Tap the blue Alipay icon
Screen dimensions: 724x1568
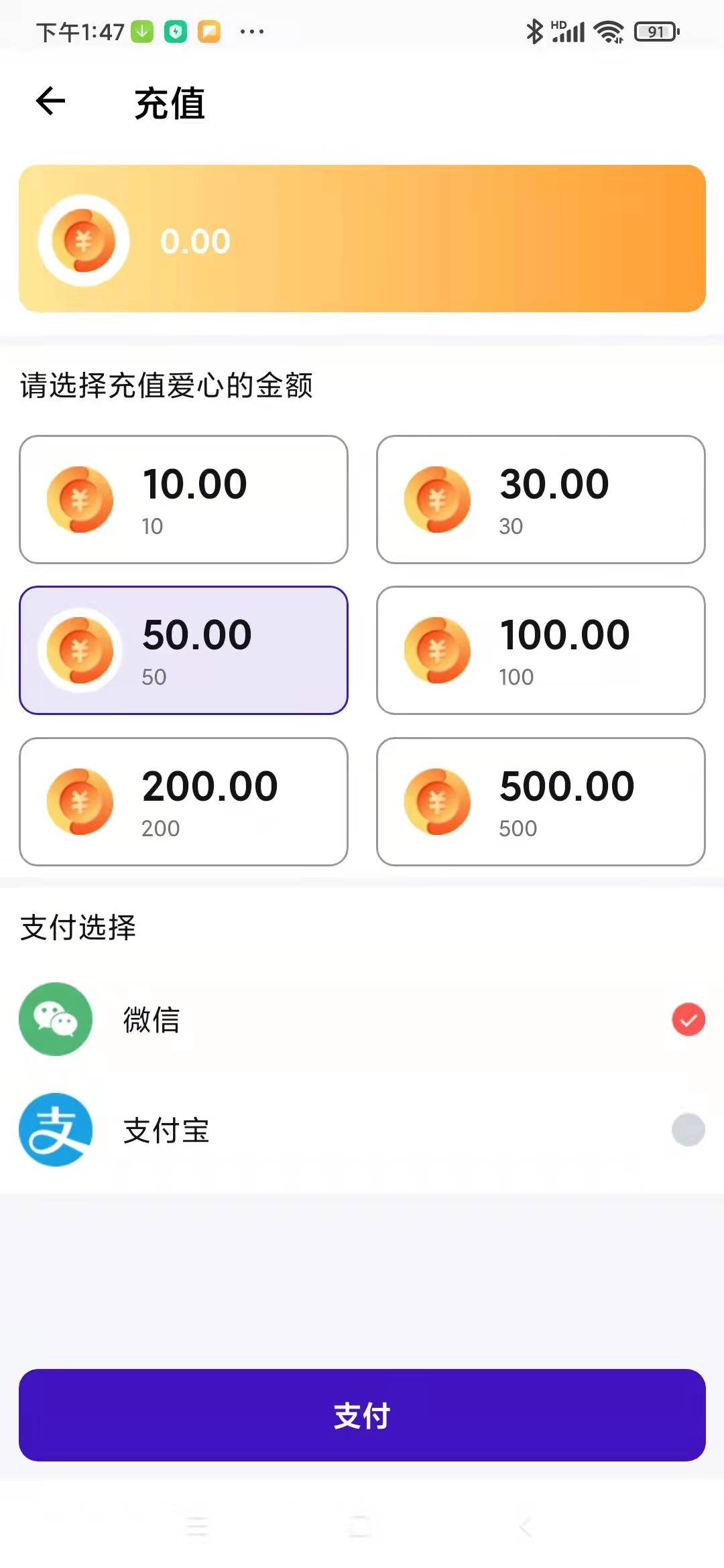coord(55,1130)
